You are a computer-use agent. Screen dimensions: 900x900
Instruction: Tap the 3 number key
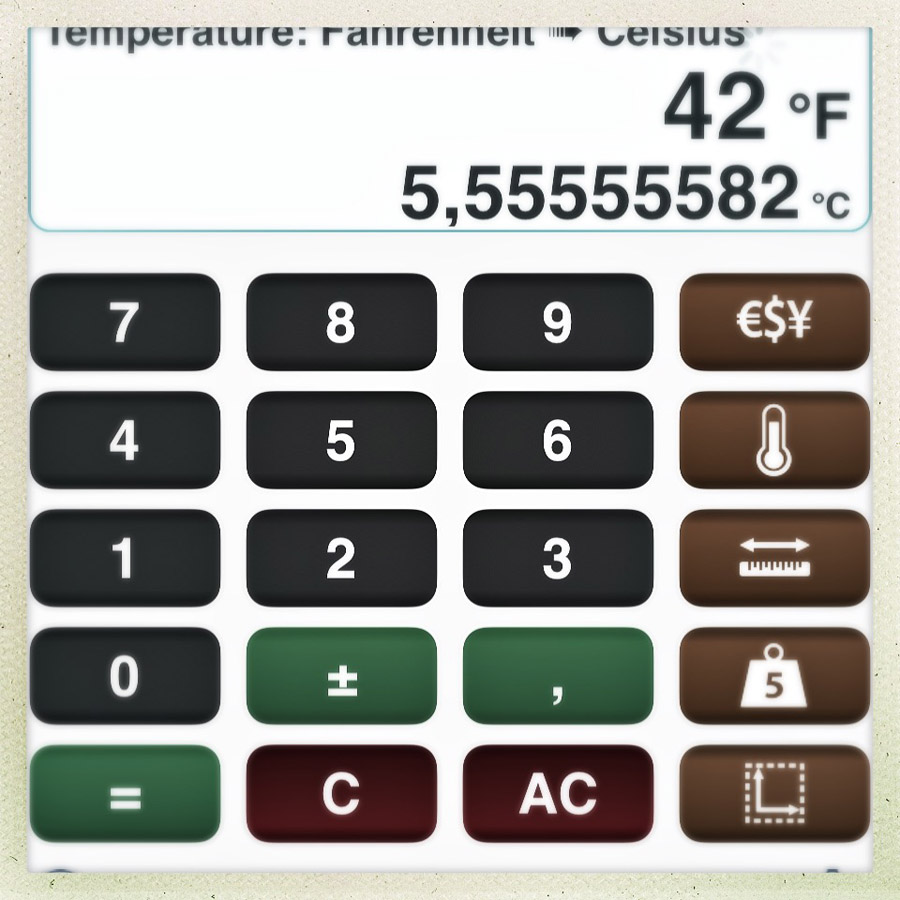pyautogui.click(x=558, y=559)
